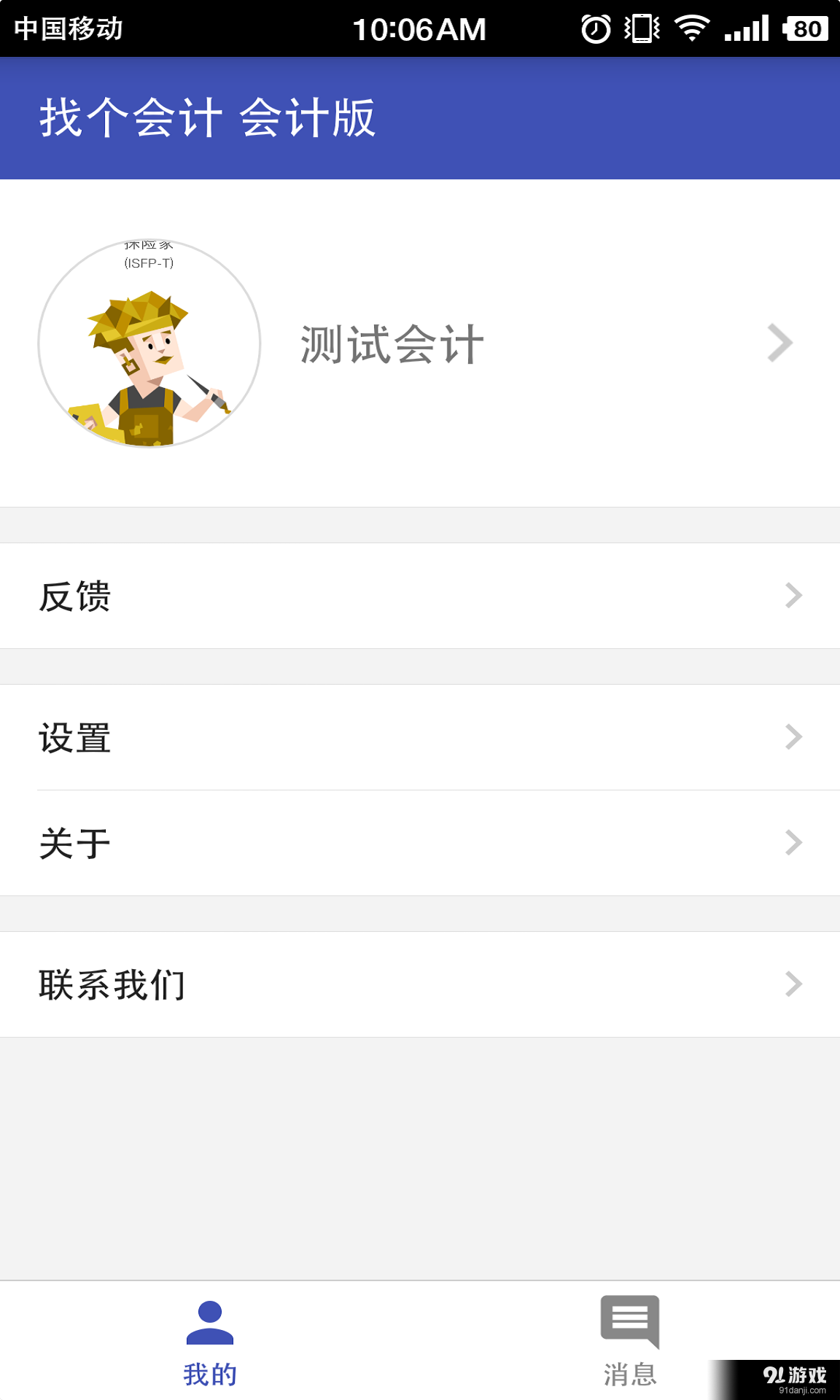Open the 关于 about chevron
840x1400 pixels.
point(794,842)
